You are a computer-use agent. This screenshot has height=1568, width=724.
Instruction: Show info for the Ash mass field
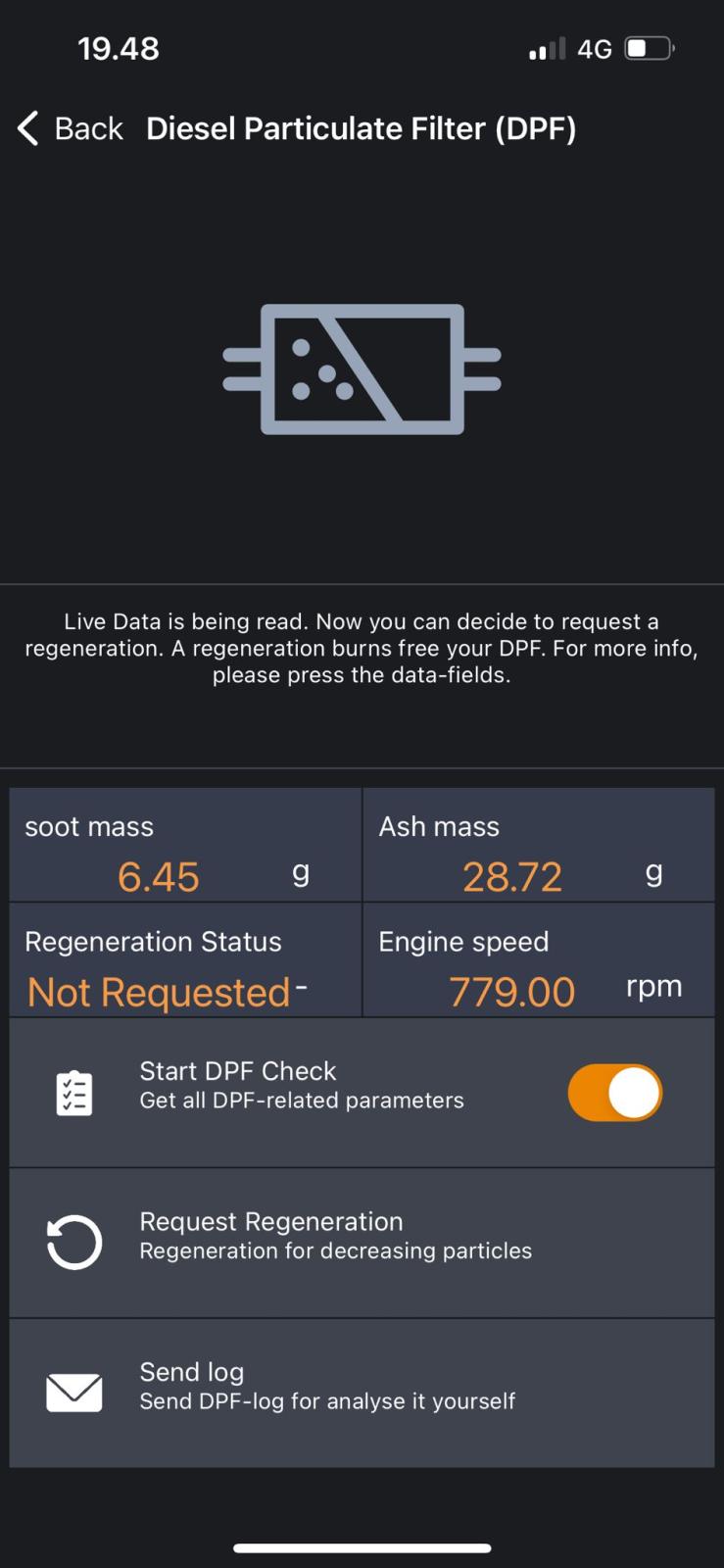click(538, 845)
